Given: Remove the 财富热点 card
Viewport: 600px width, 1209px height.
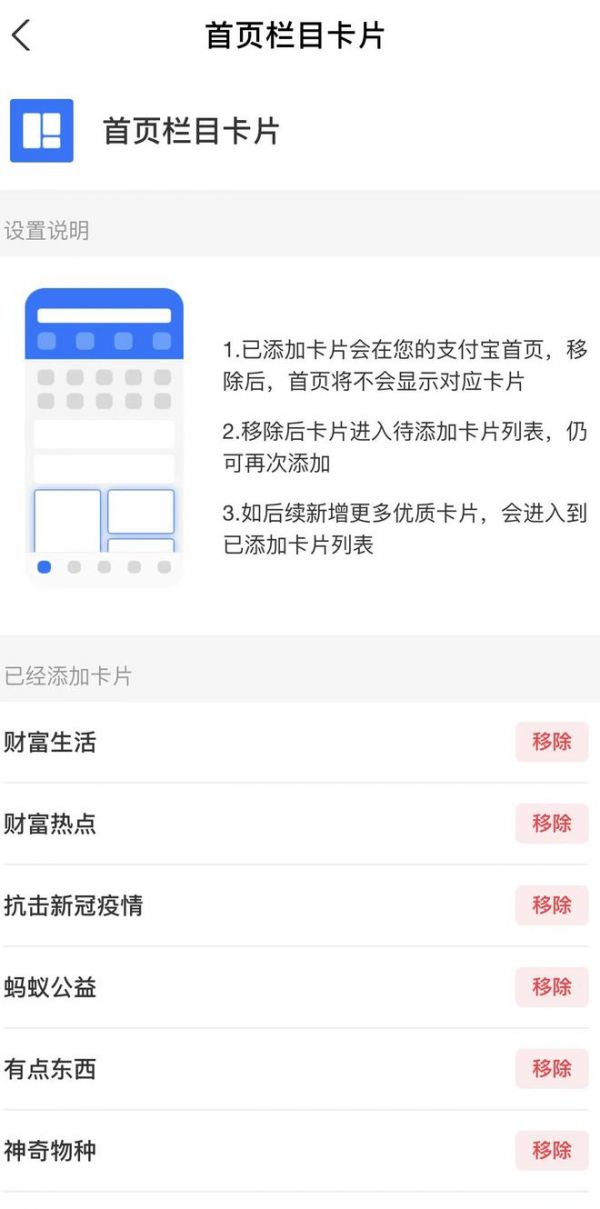Looking at the screenshot, I should (552, 824).
